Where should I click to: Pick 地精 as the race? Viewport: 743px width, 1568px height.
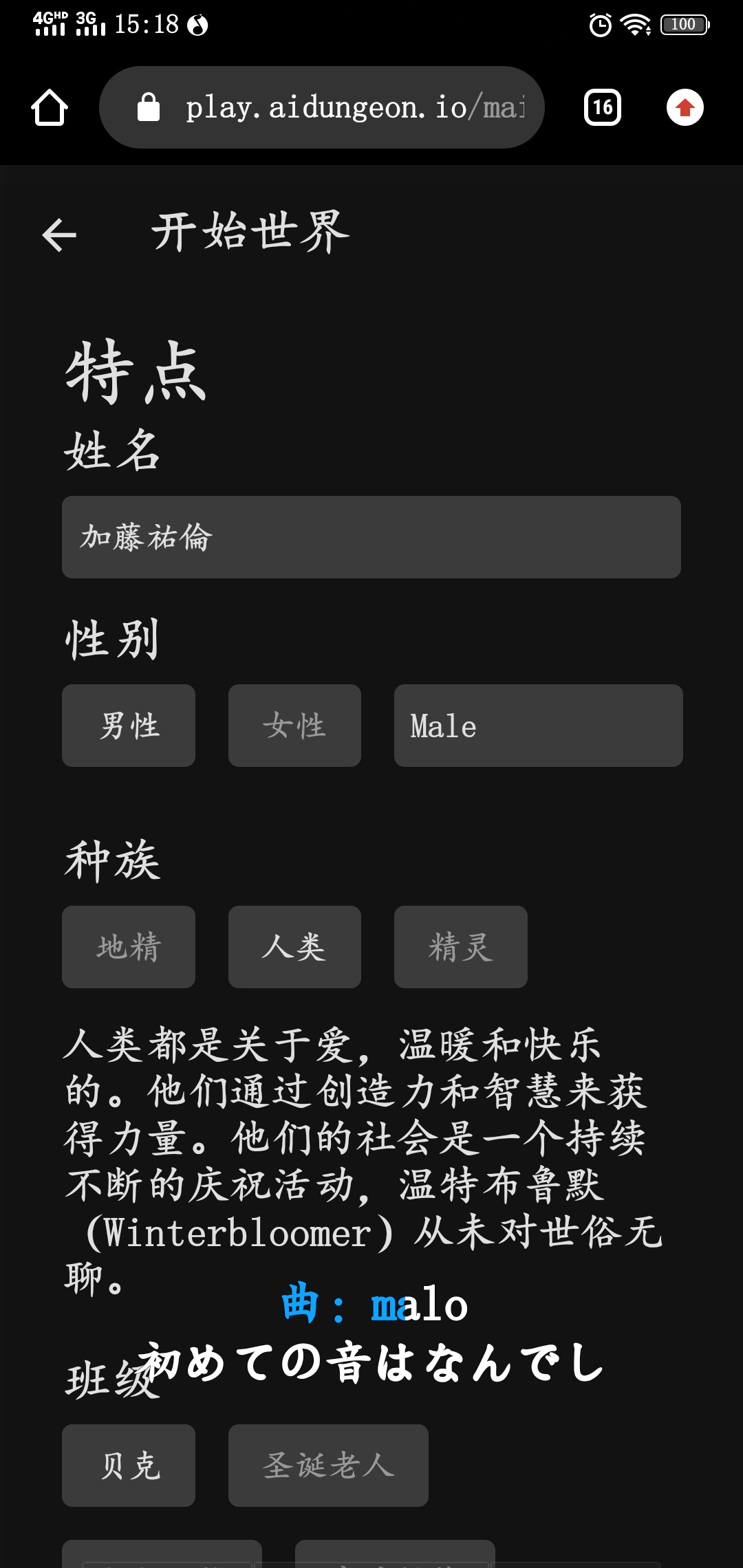tap(129, 947)
